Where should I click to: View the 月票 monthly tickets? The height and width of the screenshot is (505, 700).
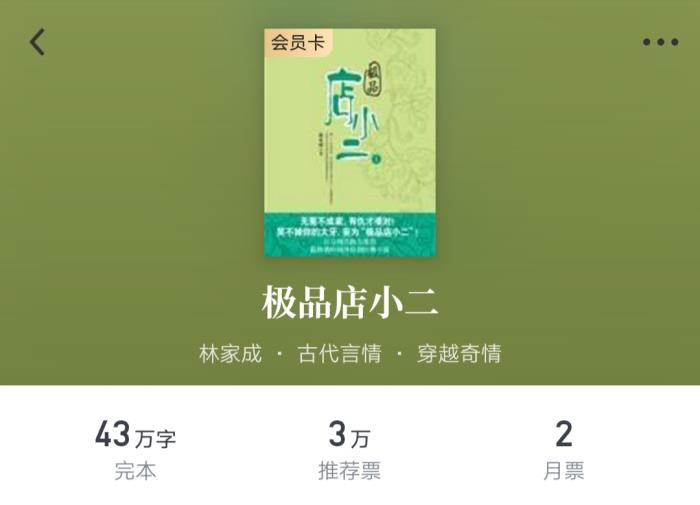563,450
